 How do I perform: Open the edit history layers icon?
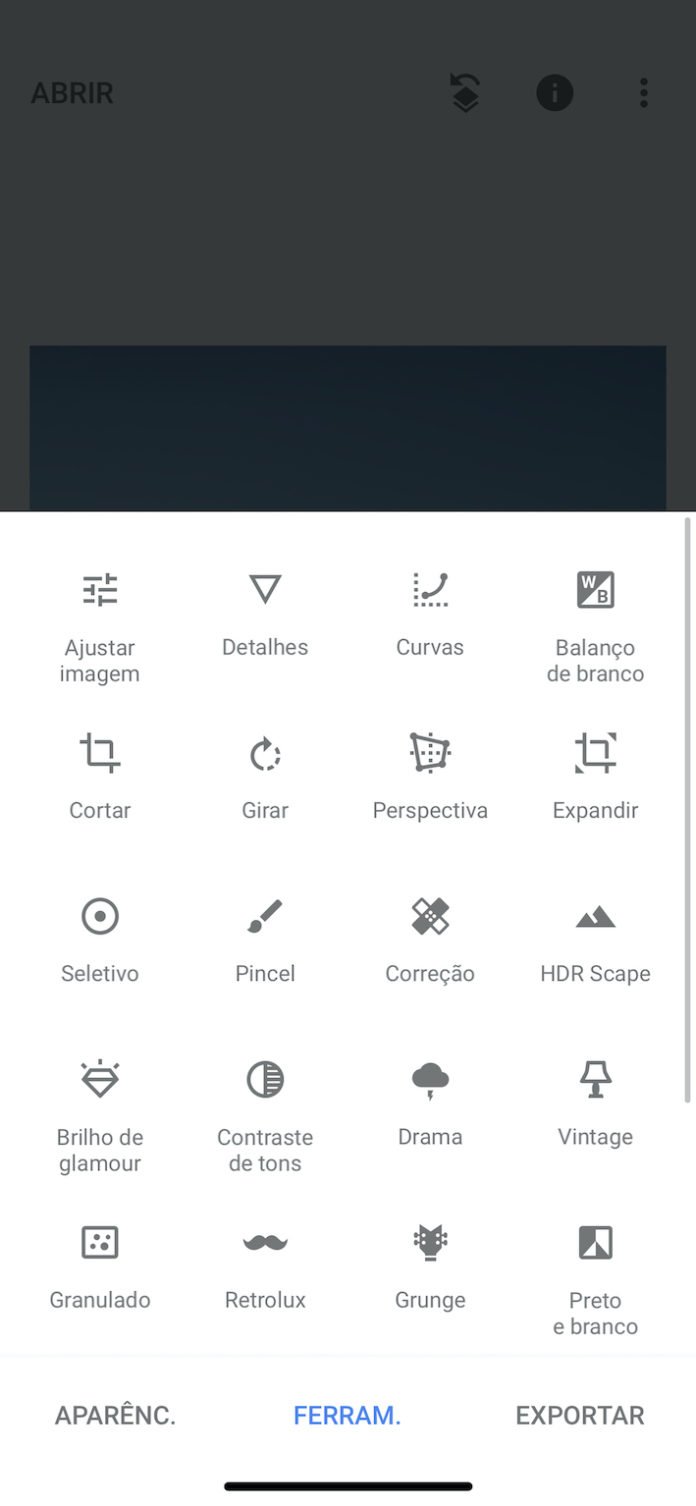pyautogui.click(x=465, y=93)
